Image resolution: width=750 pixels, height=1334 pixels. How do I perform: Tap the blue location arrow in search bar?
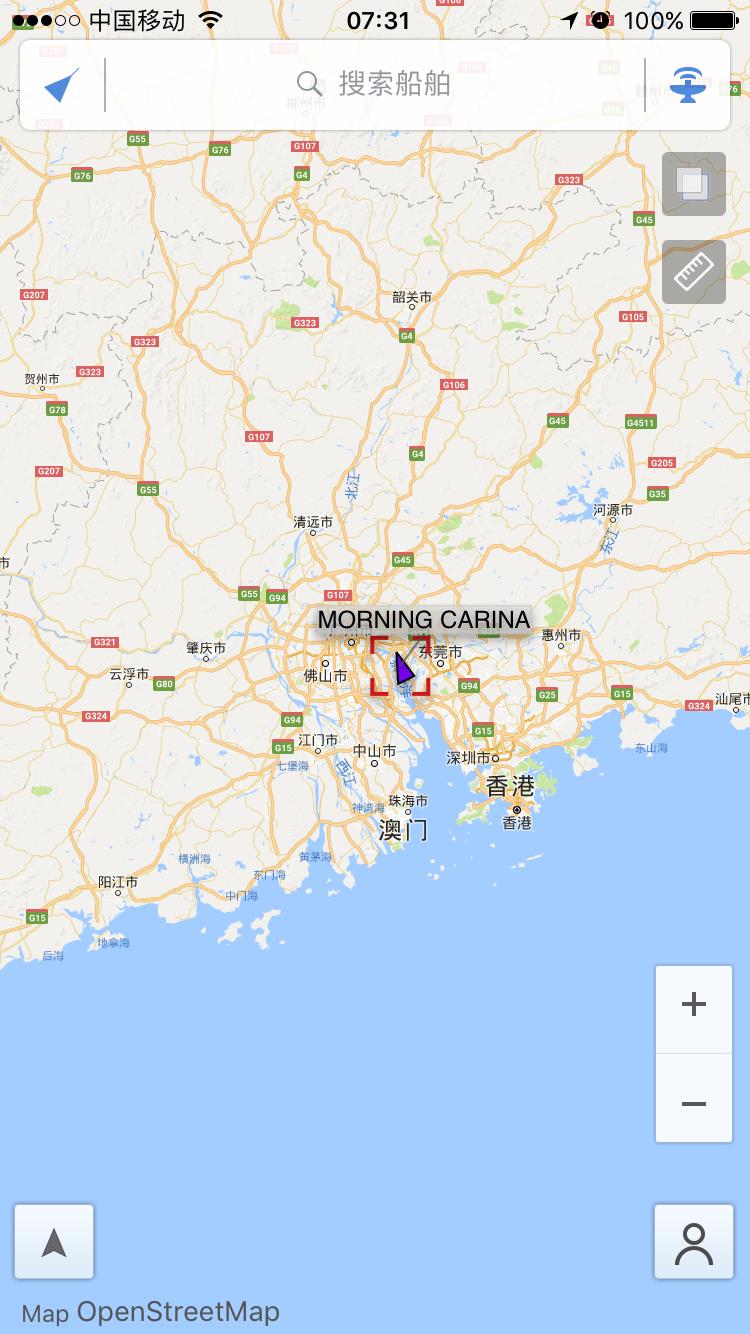coord(61,86)
